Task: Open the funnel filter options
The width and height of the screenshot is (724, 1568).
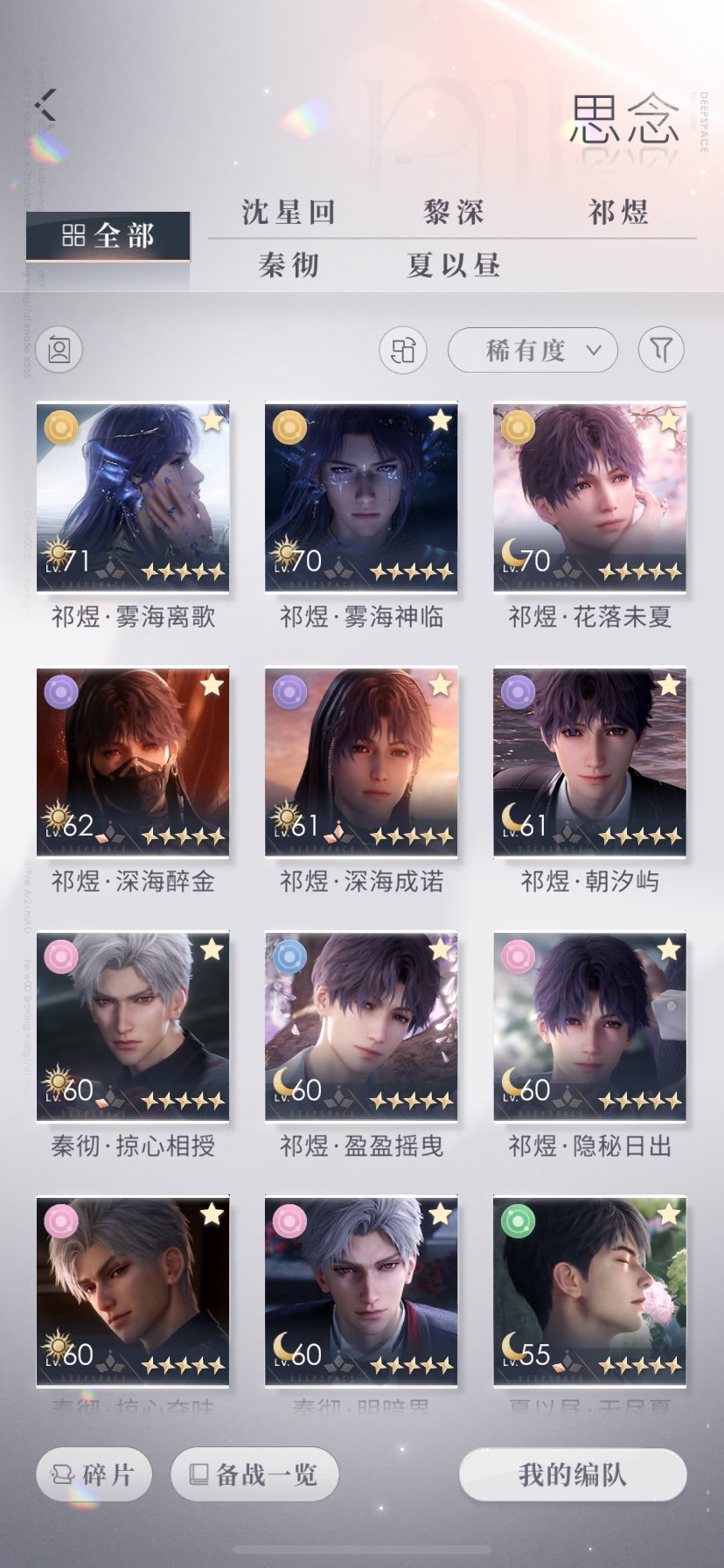Action: [x=661, y=351]
